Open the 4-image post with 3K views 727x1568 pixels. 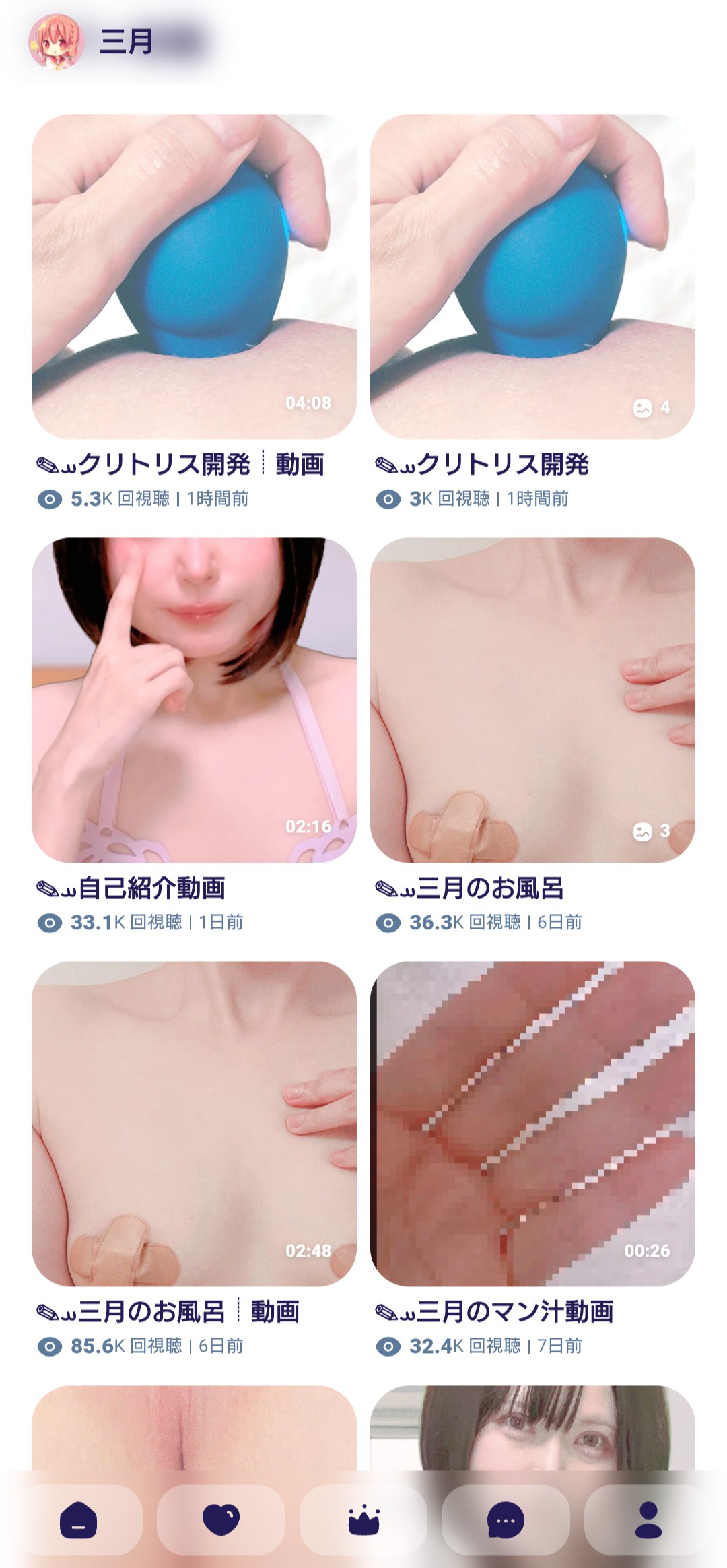tap(532, 276)
